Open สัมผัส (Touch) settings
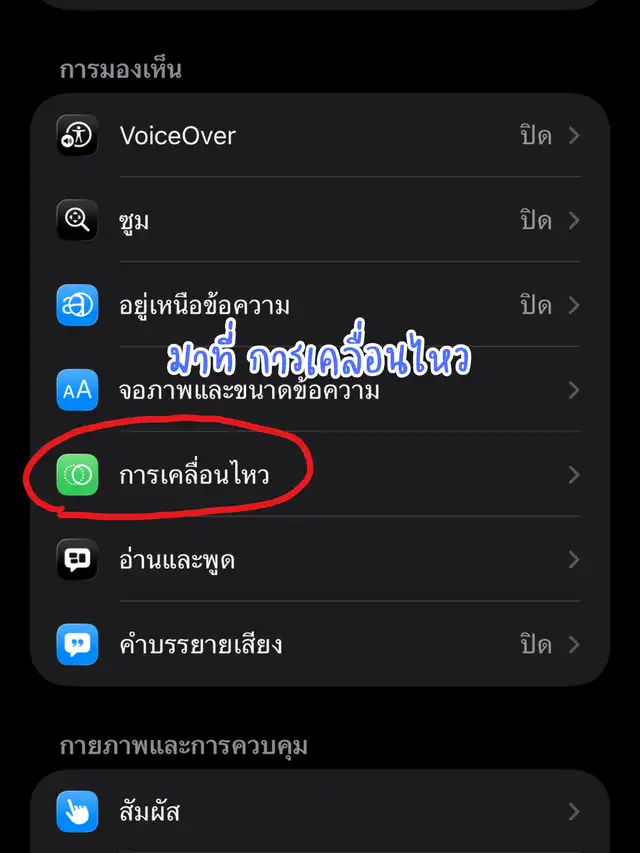The height and width of the screenshot is (853, 640). (x=320, y=812)
